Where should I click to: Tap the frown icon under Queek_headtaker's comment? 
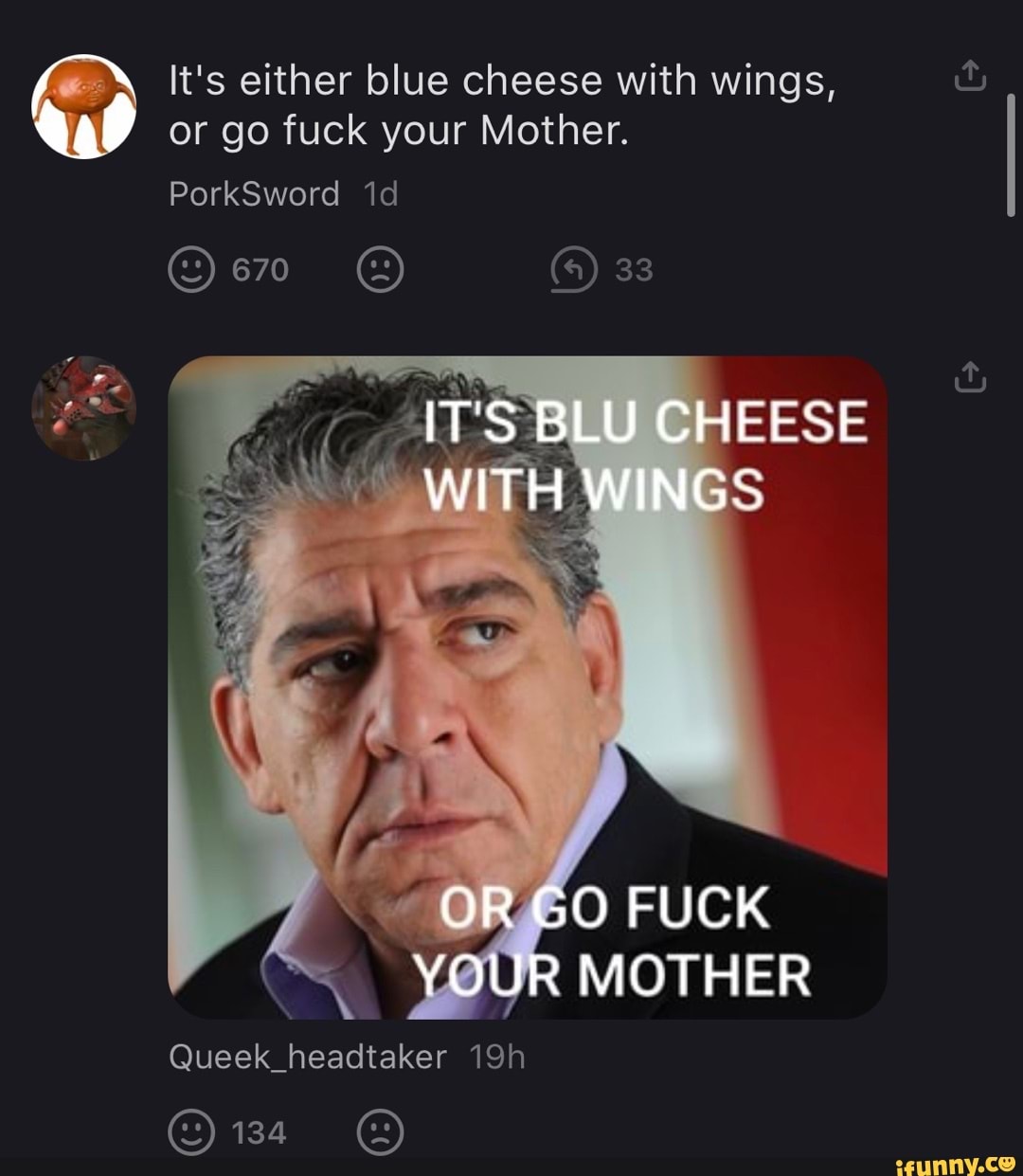click(x=380, y=1131)
